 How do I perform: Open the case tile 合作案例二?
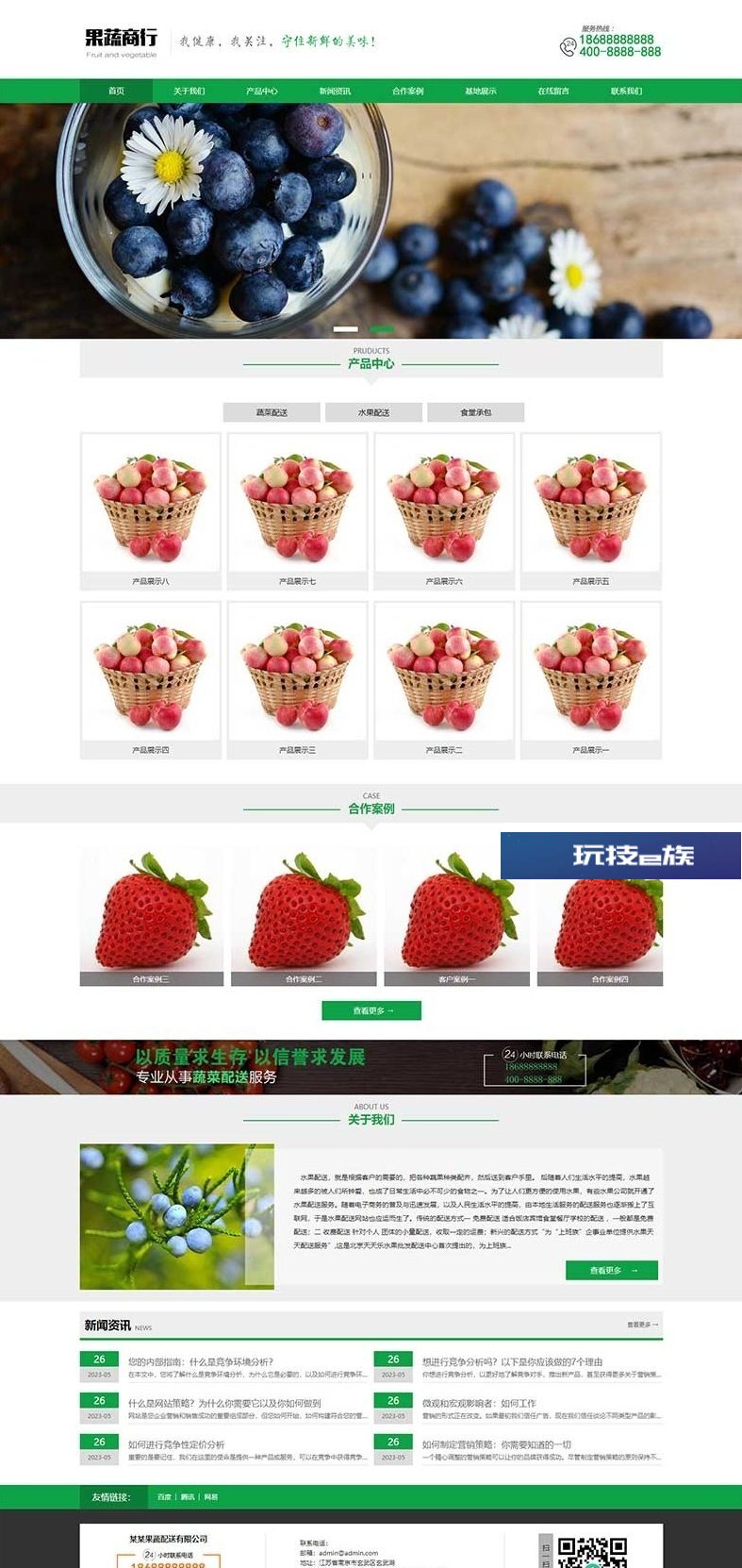pyautogui.click(x=304, y=915)
